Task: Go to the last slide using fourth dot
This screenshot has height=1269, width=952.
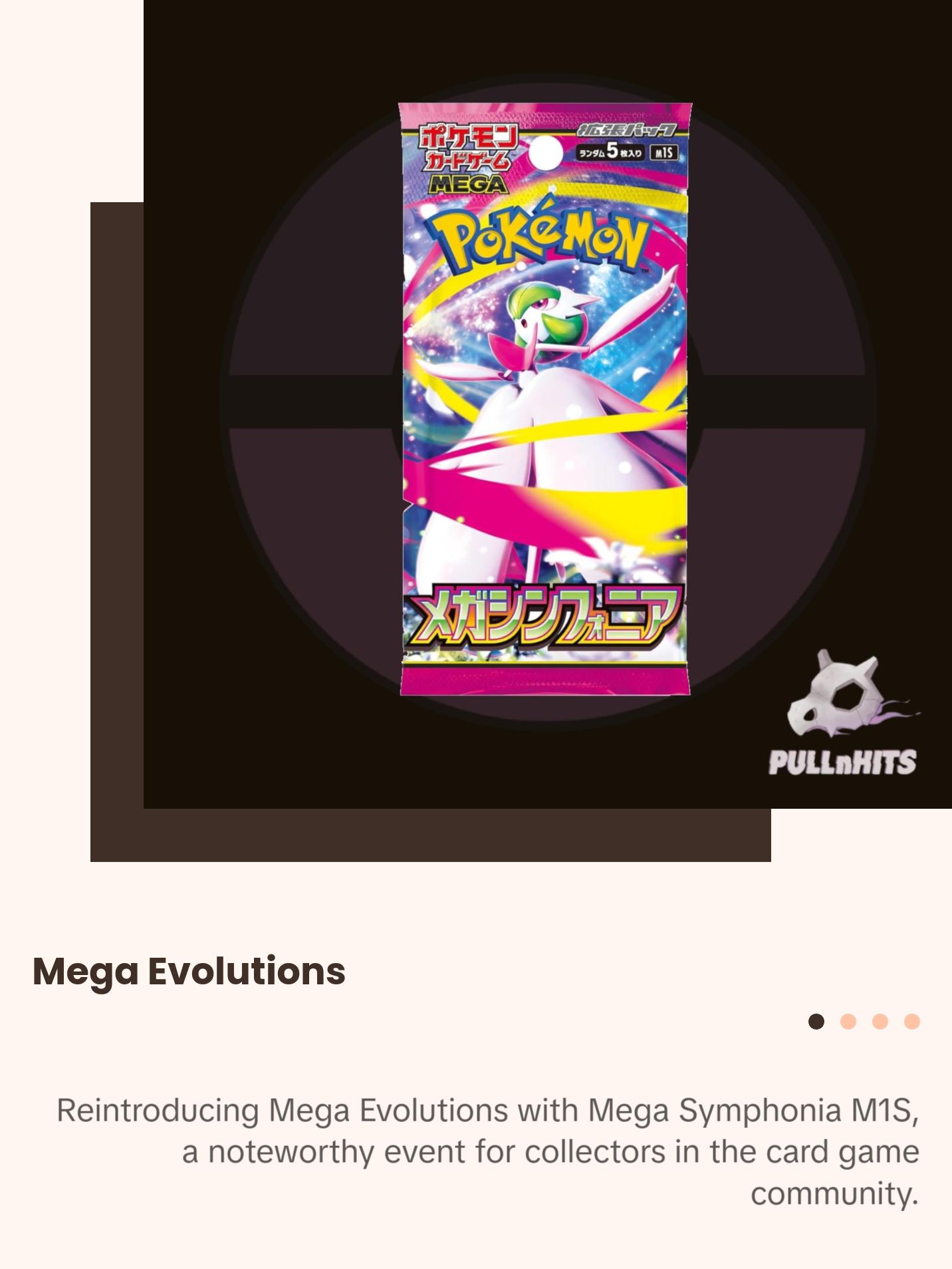Action: [x=912, y=1022]
